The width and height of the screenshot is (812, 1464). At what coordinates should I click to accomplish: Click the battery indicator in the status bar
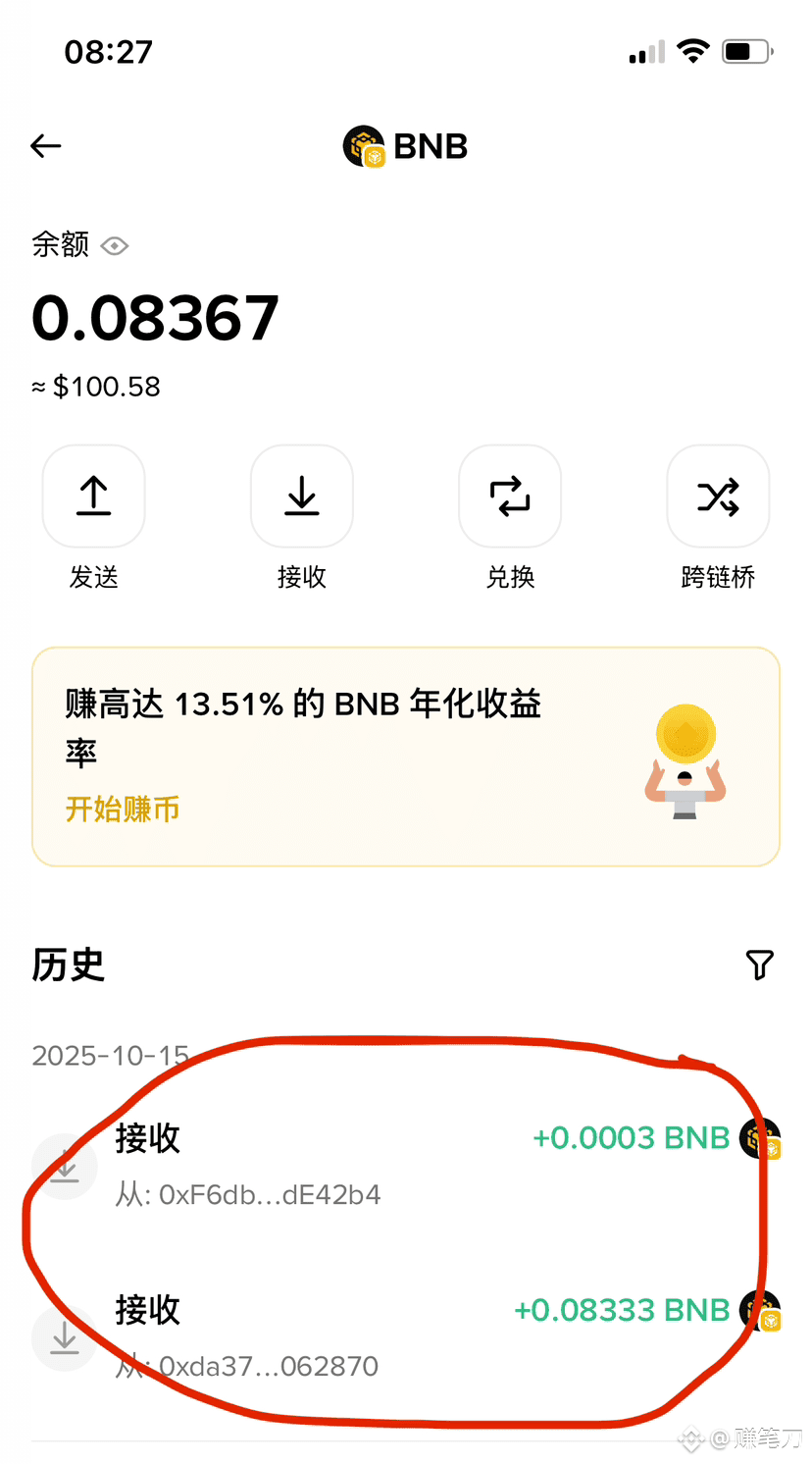click(x=743, y=51)
